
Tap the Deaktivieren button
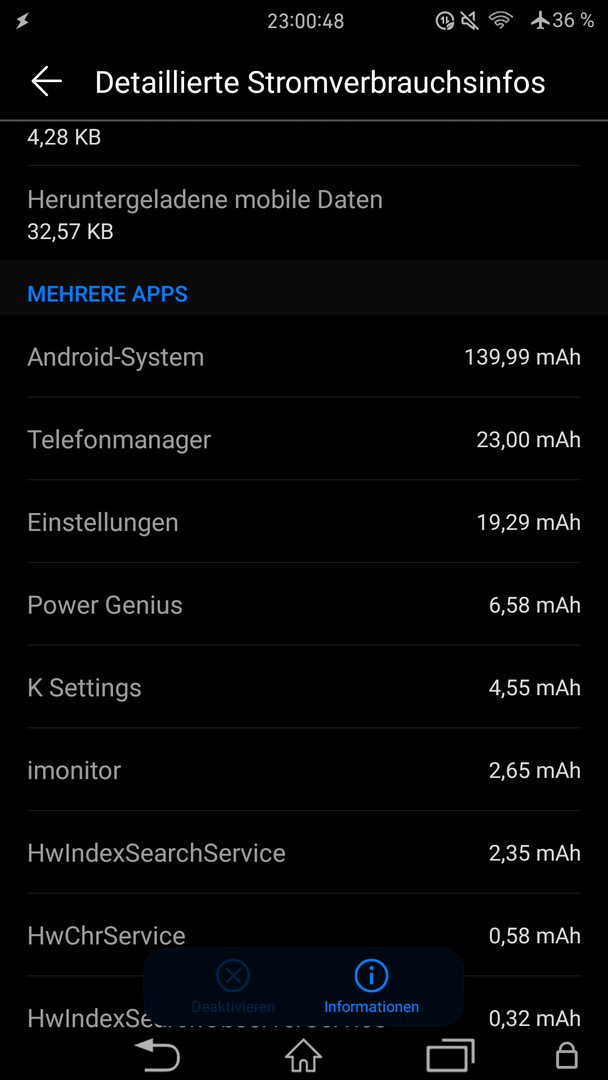(233, 987)
